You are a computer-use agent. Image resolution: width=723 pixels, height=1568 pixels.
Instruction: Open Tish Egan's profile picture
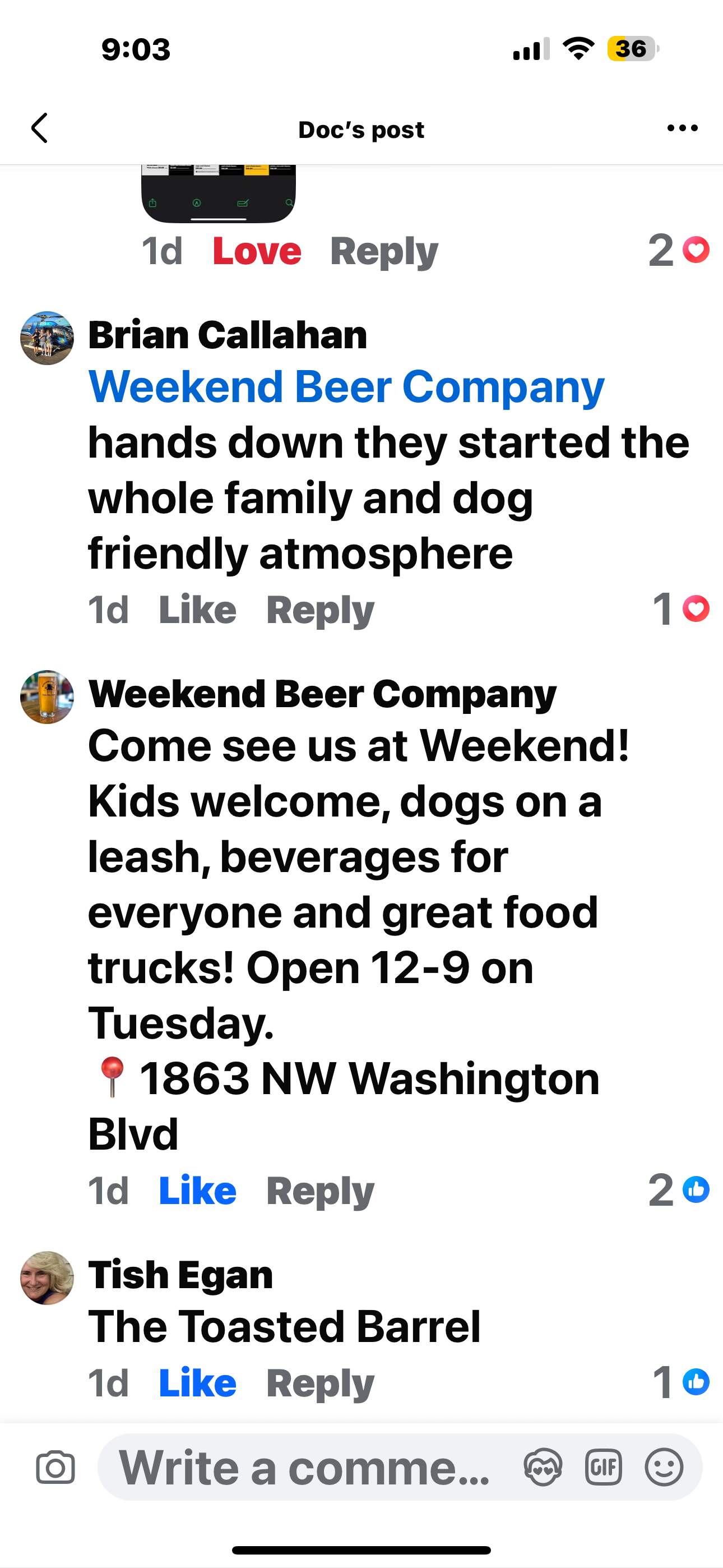(x=47, y=1278)
